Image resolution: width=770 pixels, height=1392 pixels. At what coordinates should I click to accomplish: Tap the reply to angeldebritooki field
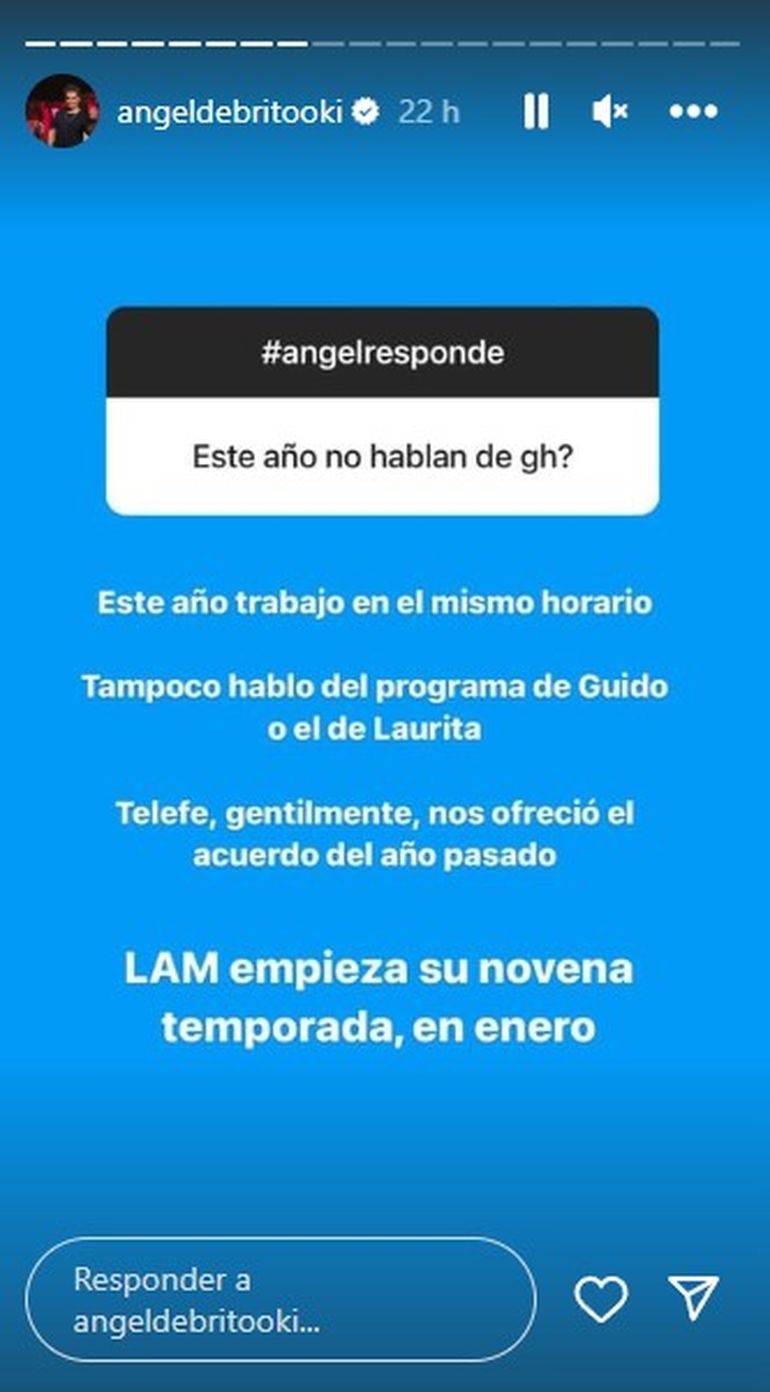[280, 1299]
